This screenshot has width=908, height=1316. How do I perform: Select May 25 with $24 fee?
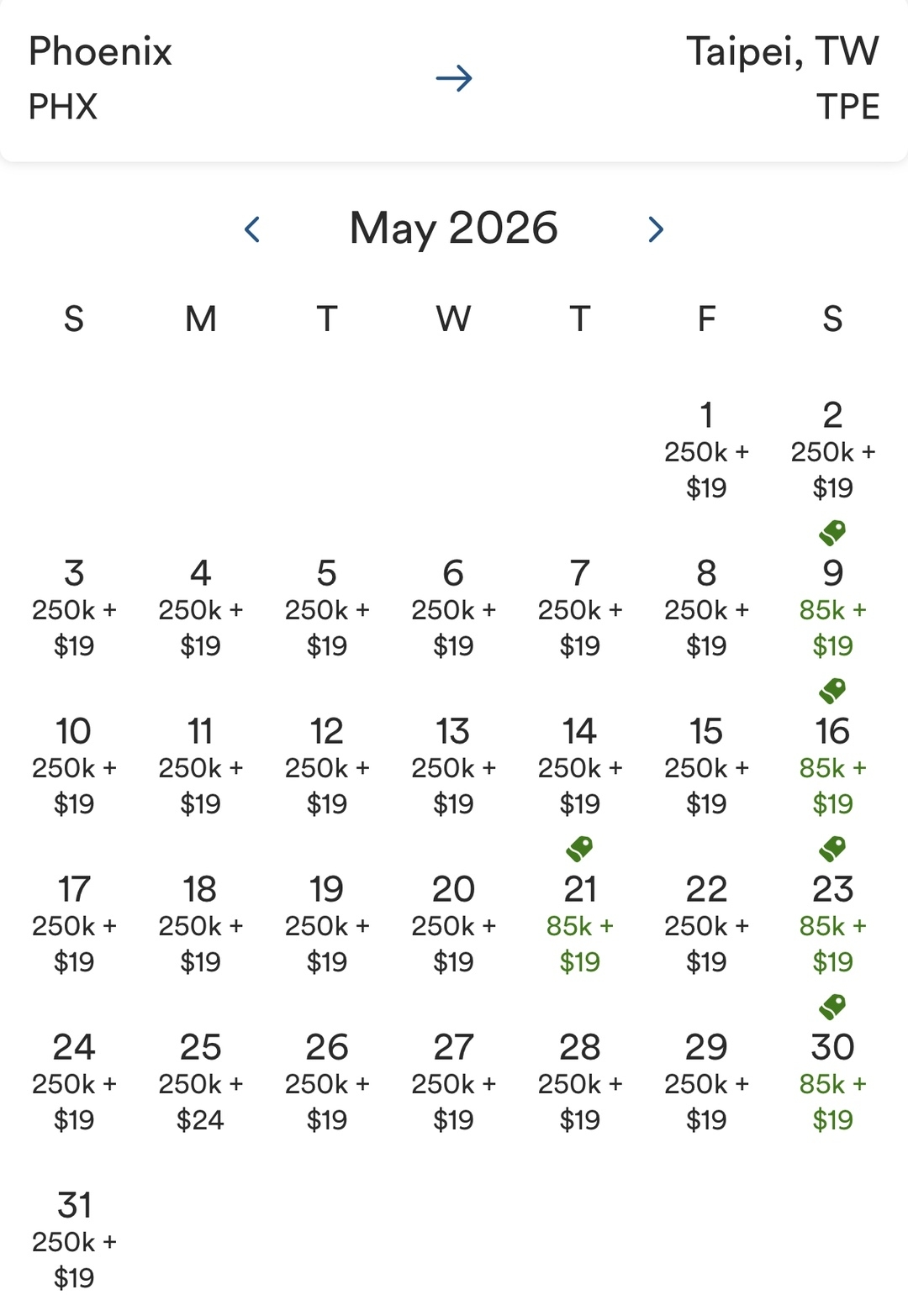coord(201,1082)
